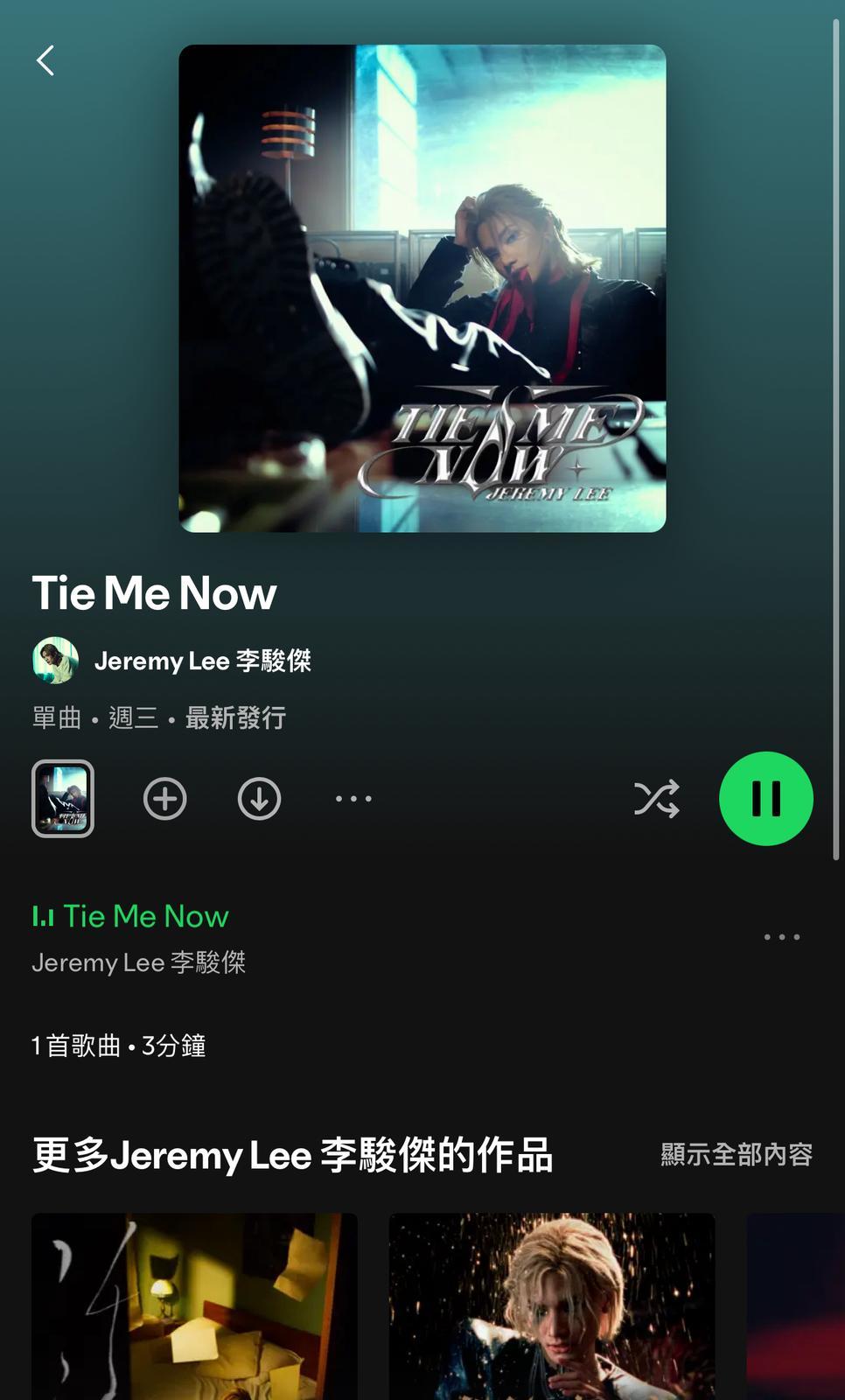Open the single's more options menu
This screenshot has height=1400, width=845.
[353, 799]
